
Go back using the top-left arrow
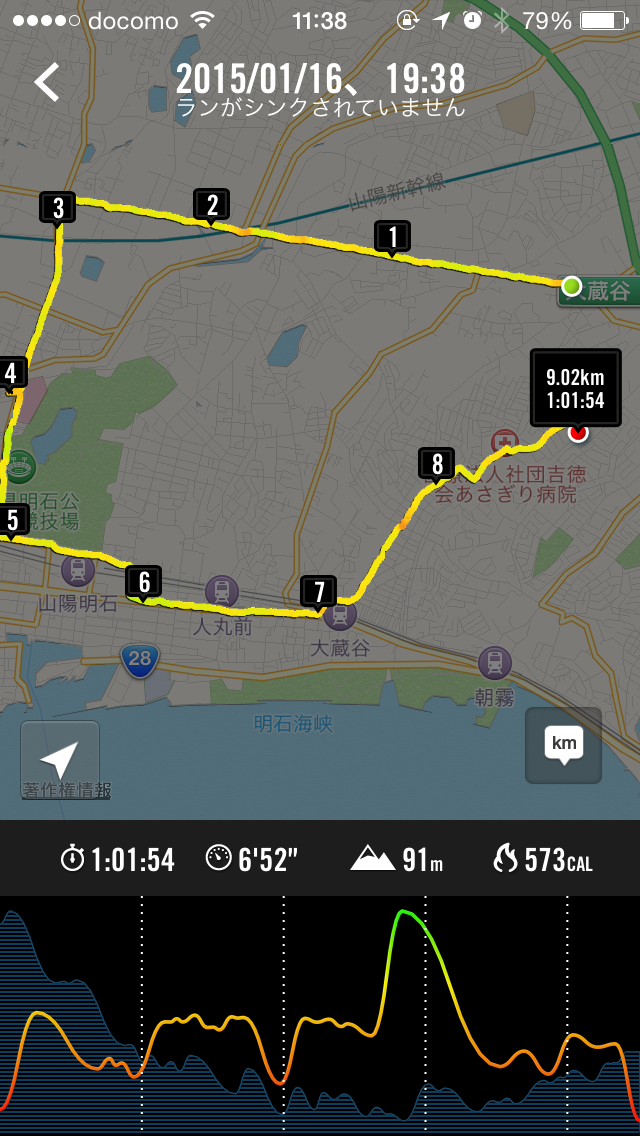(x=47, y=82)
